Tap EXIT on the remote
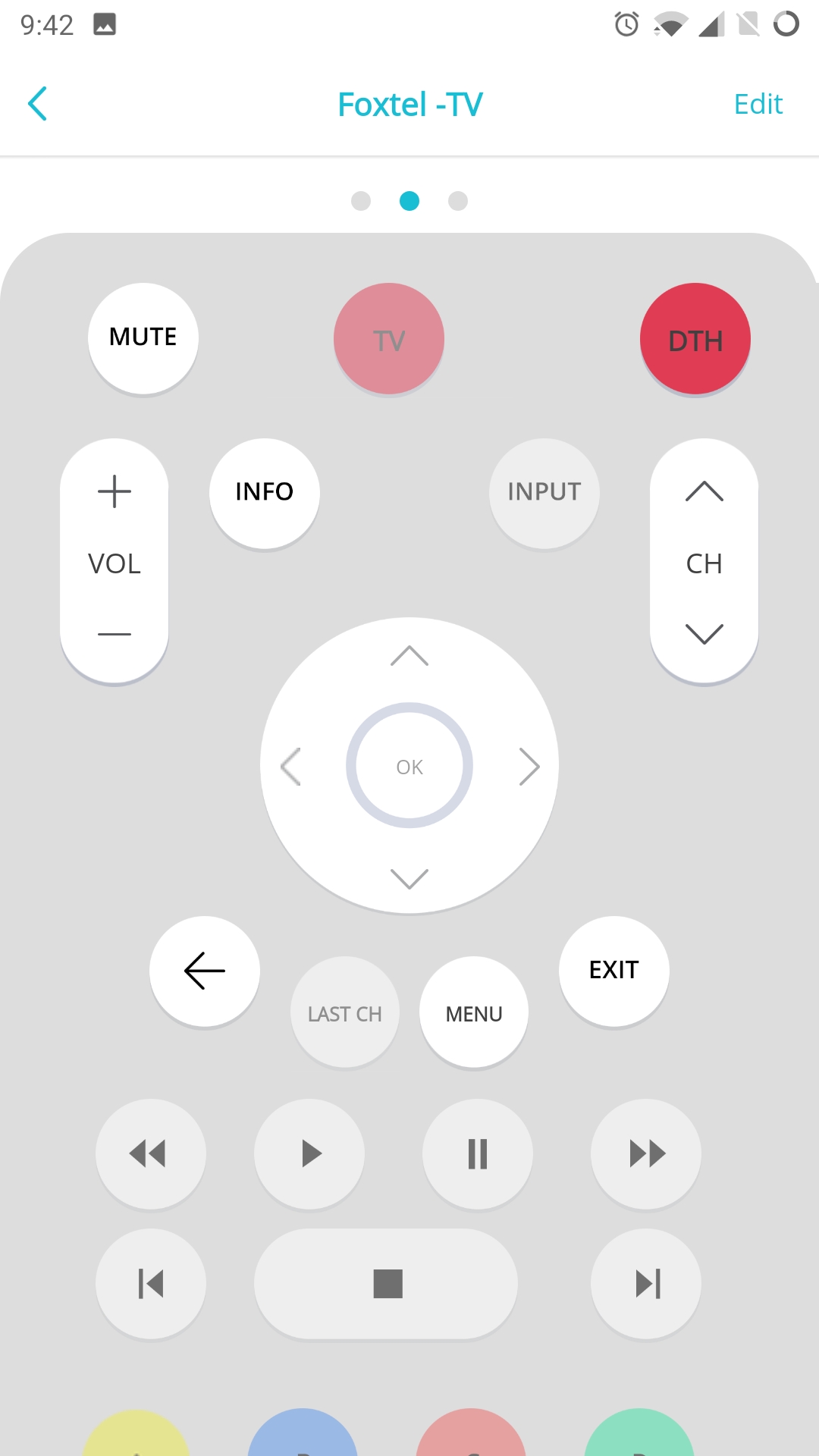This screenshot has height=1456, width=819. [x=614, y=971]
